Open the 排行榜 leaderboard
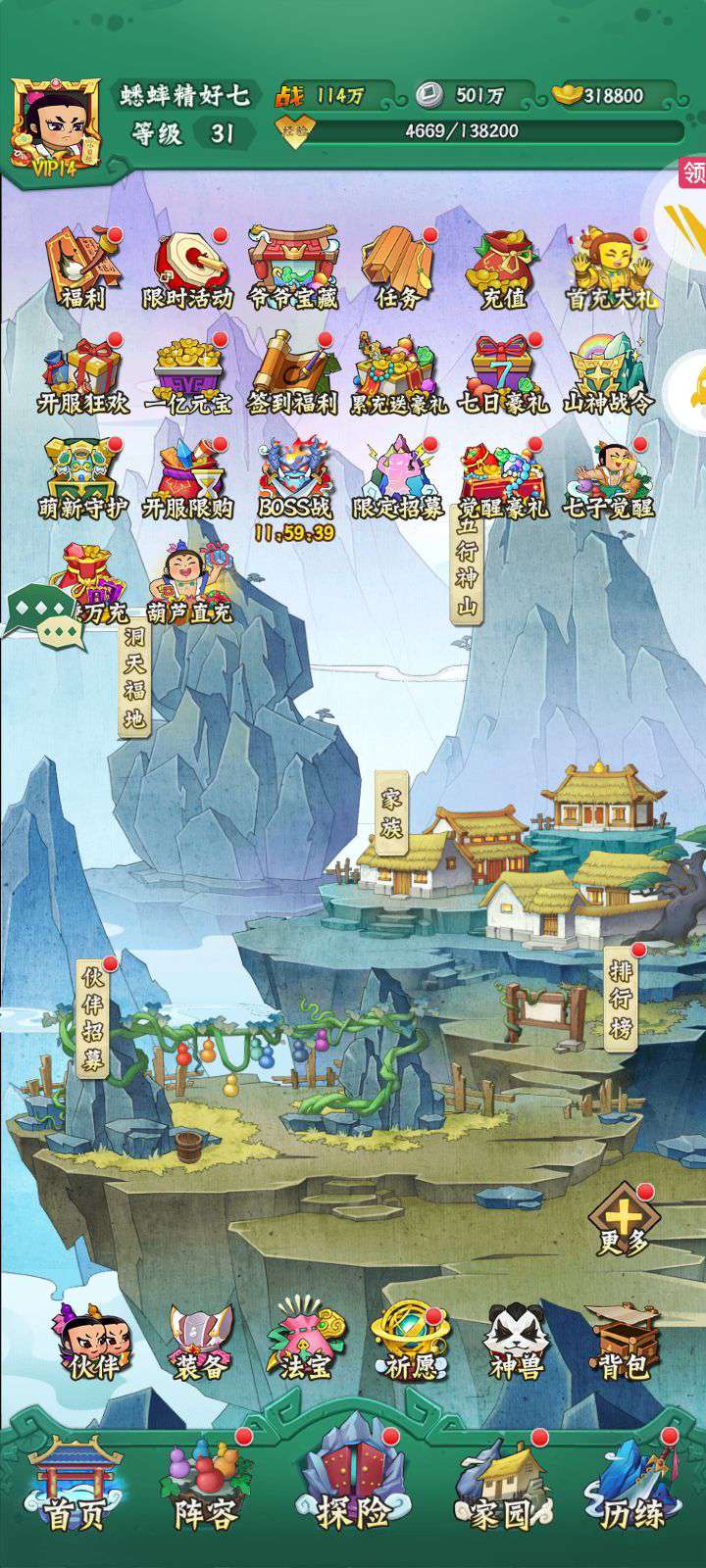This screenshot has width=706, height=1568. pos(622,998)
